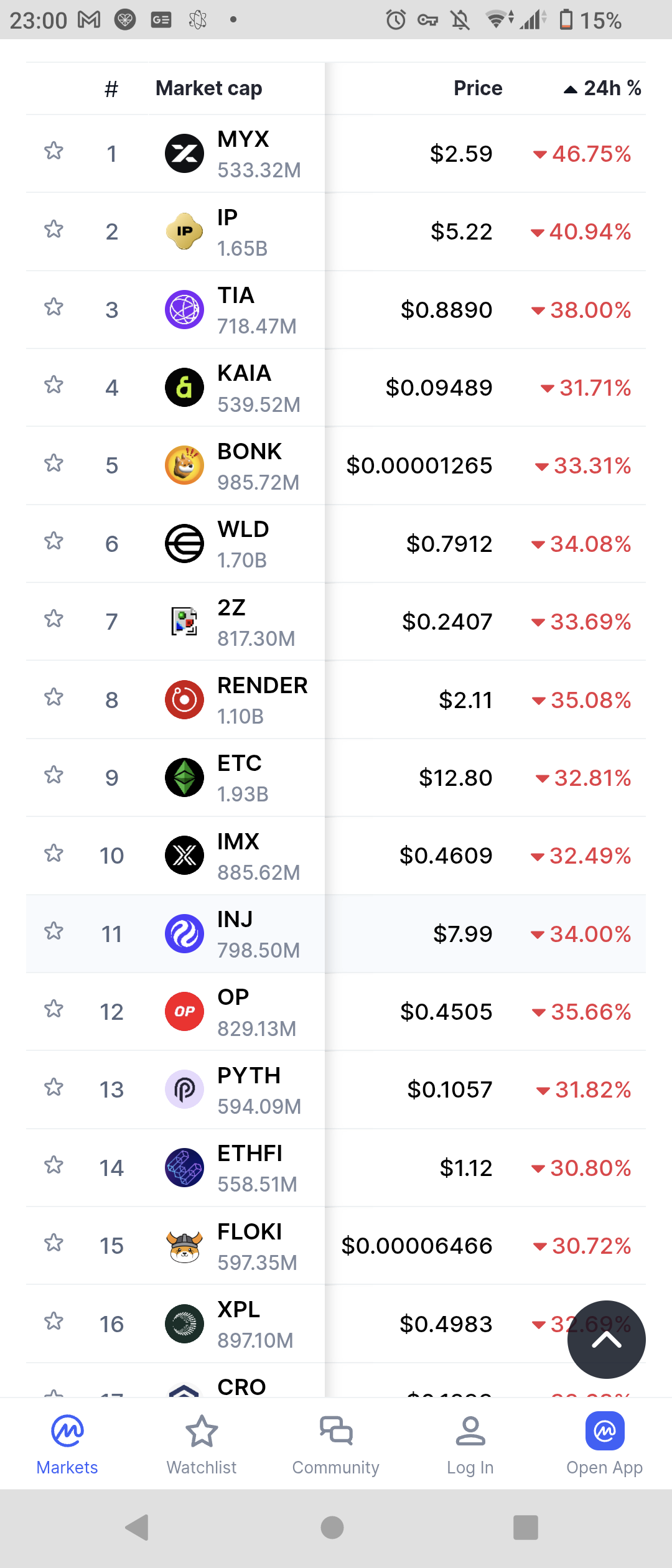Tap Open App in bottom bar
The height and width of the screenshot is (1568, 672).
coord(604,1445)
